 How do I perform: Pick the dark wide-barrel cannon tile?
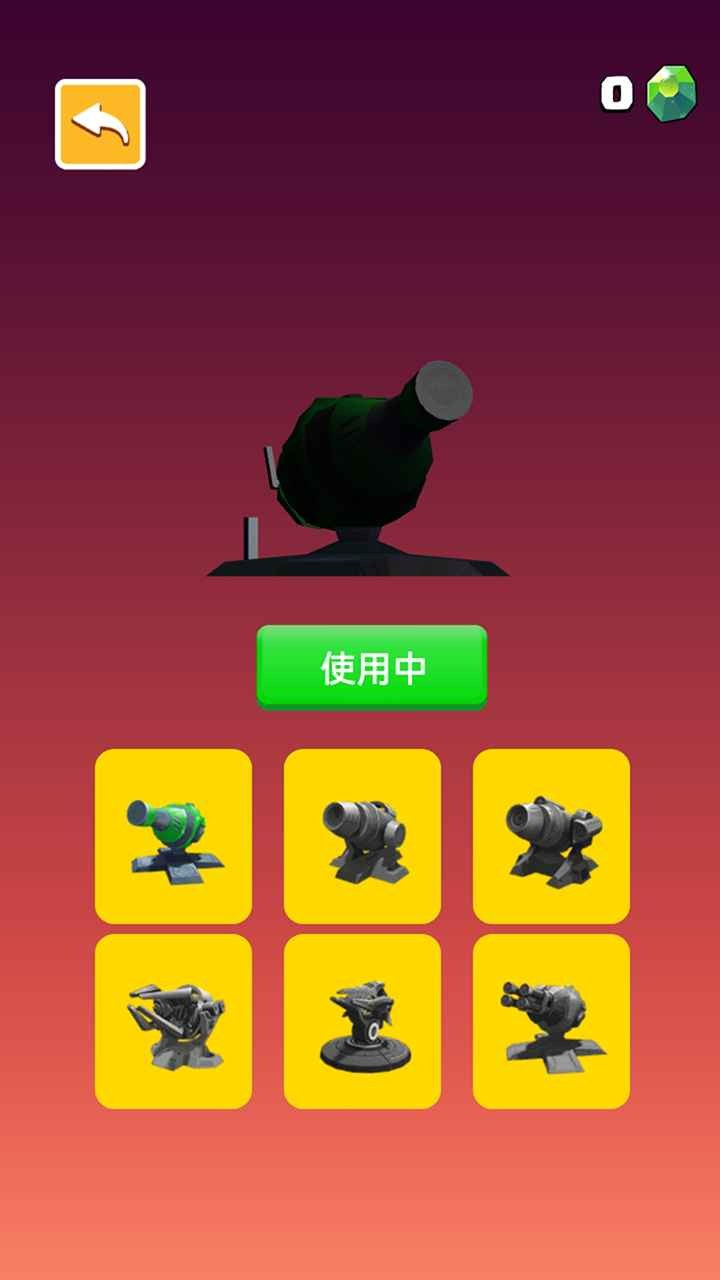pyautogui.click(x=551, y=836)
